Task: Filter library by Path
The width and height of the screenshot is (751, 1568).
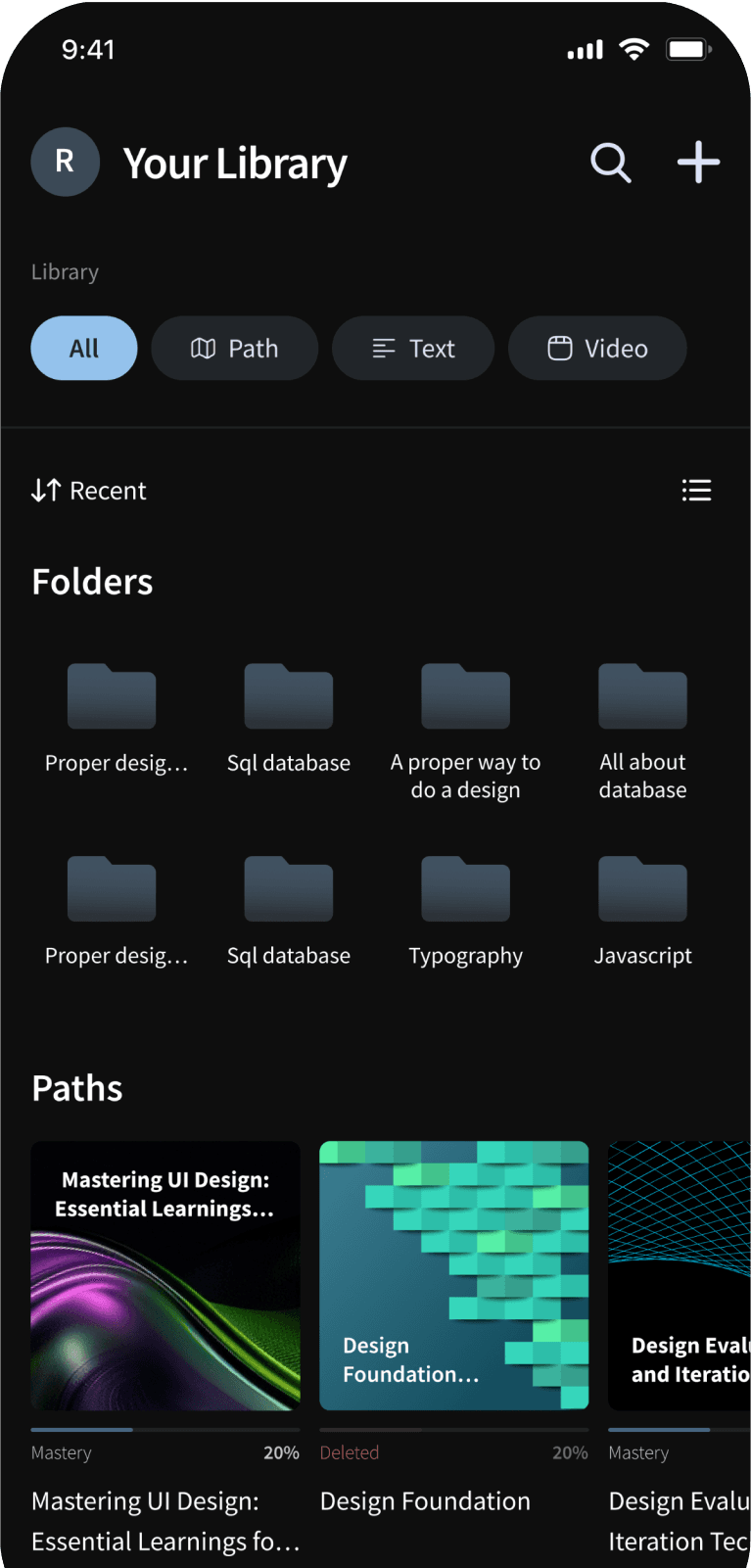Action: pos(234,348)
